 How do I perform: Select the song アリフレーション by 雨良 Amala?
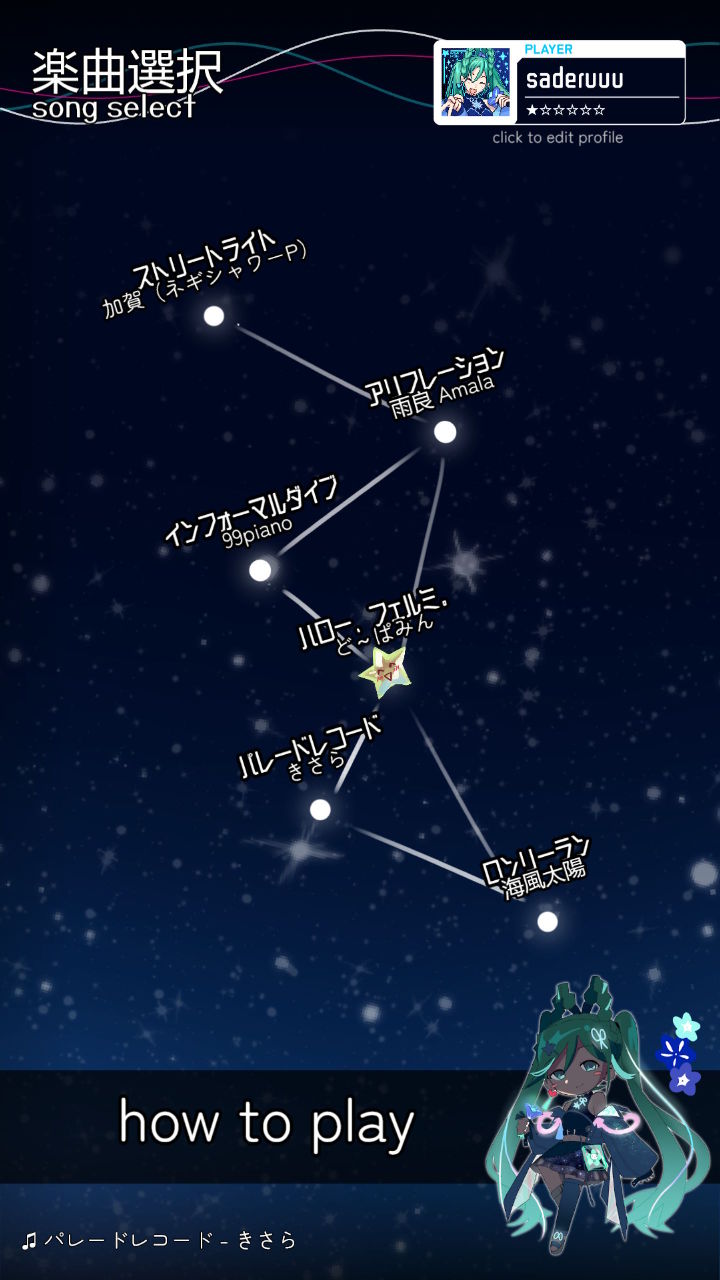pyautogui.click(x=445, y=432)
